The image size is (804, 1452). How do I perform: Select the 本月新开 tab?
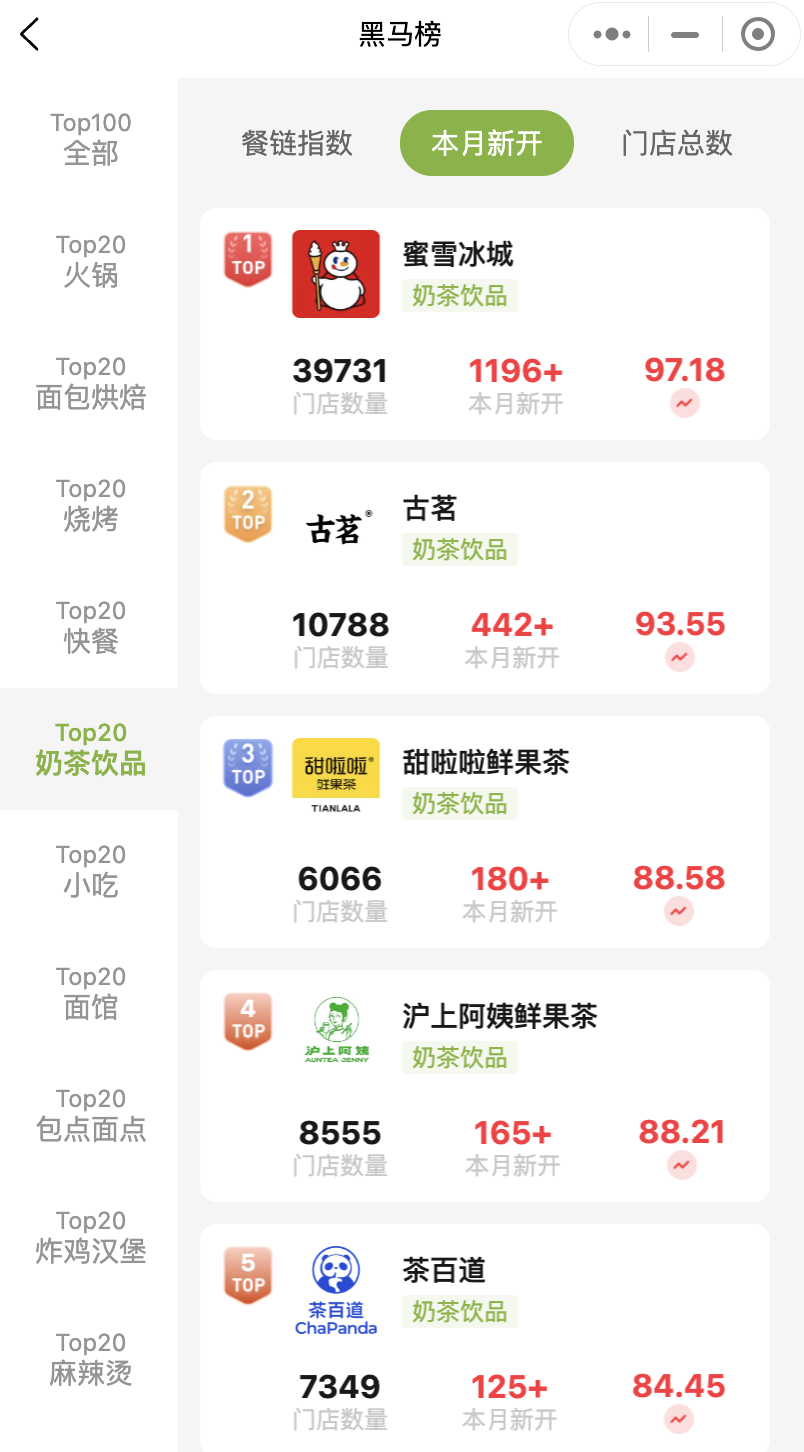(x=486, y=143)
